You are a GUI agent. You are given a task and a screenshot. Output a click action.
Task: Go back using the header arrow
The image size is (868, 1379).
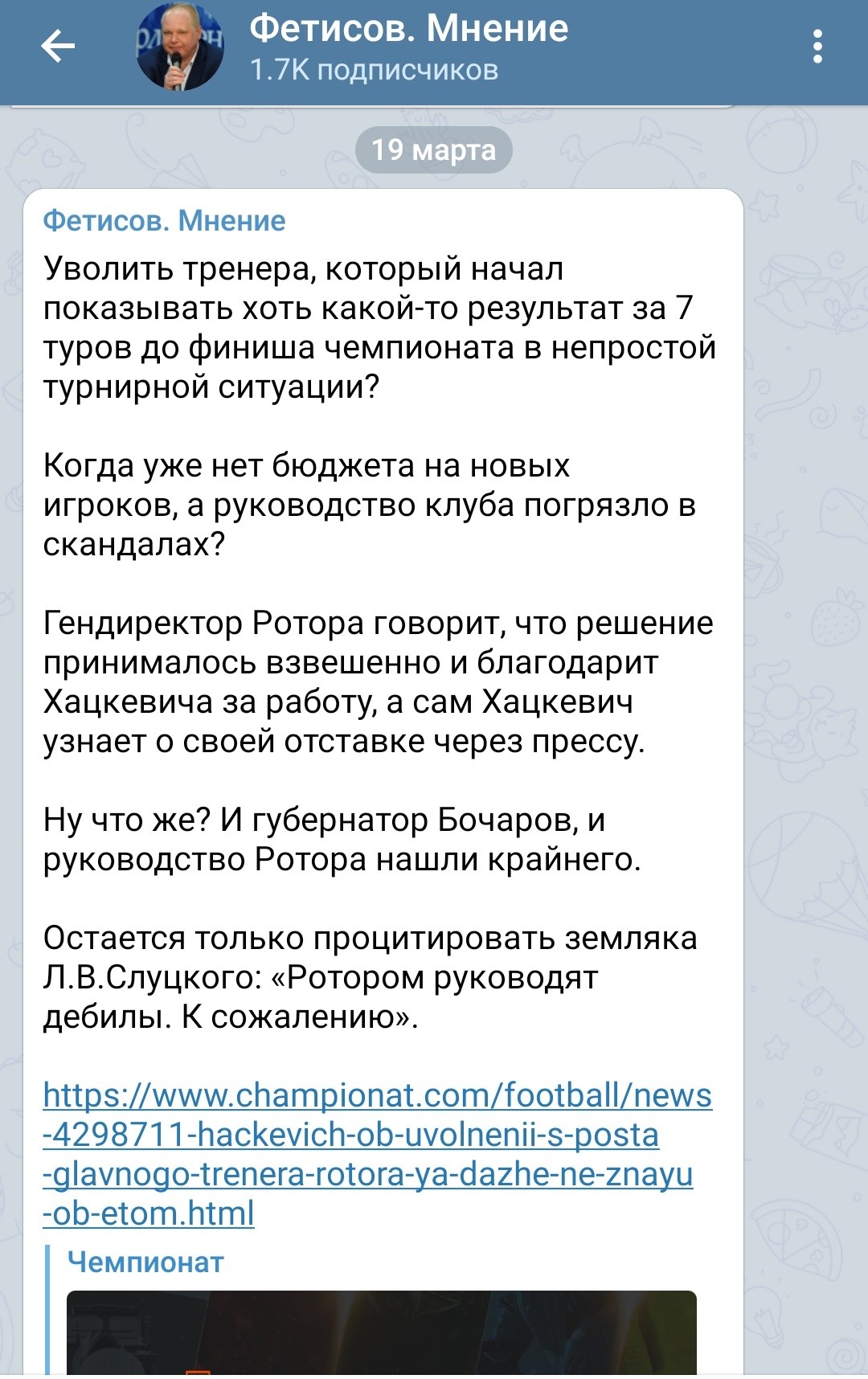tap(58, 47)
